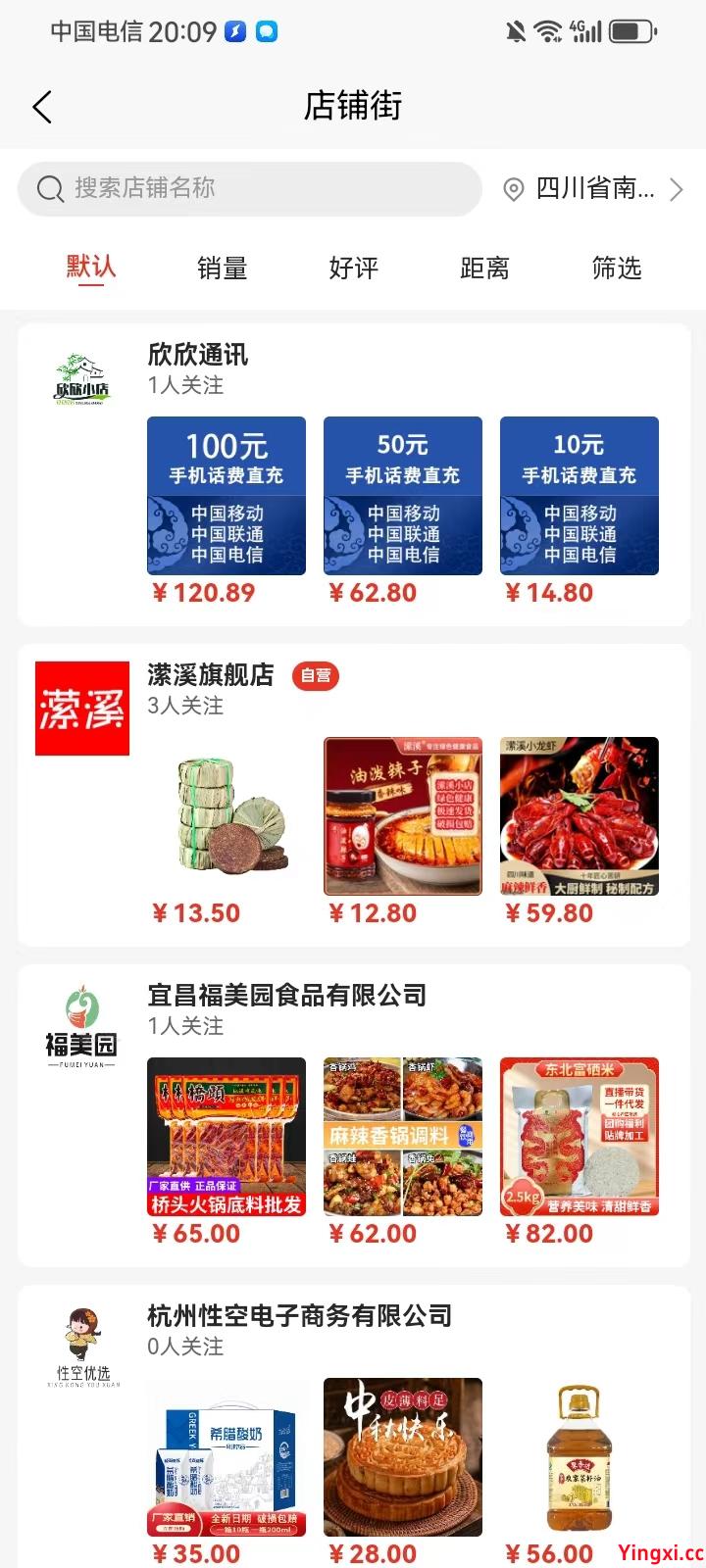
Task: Open the 潆溪旗舰店 shop
Action: tap(211, 675)
